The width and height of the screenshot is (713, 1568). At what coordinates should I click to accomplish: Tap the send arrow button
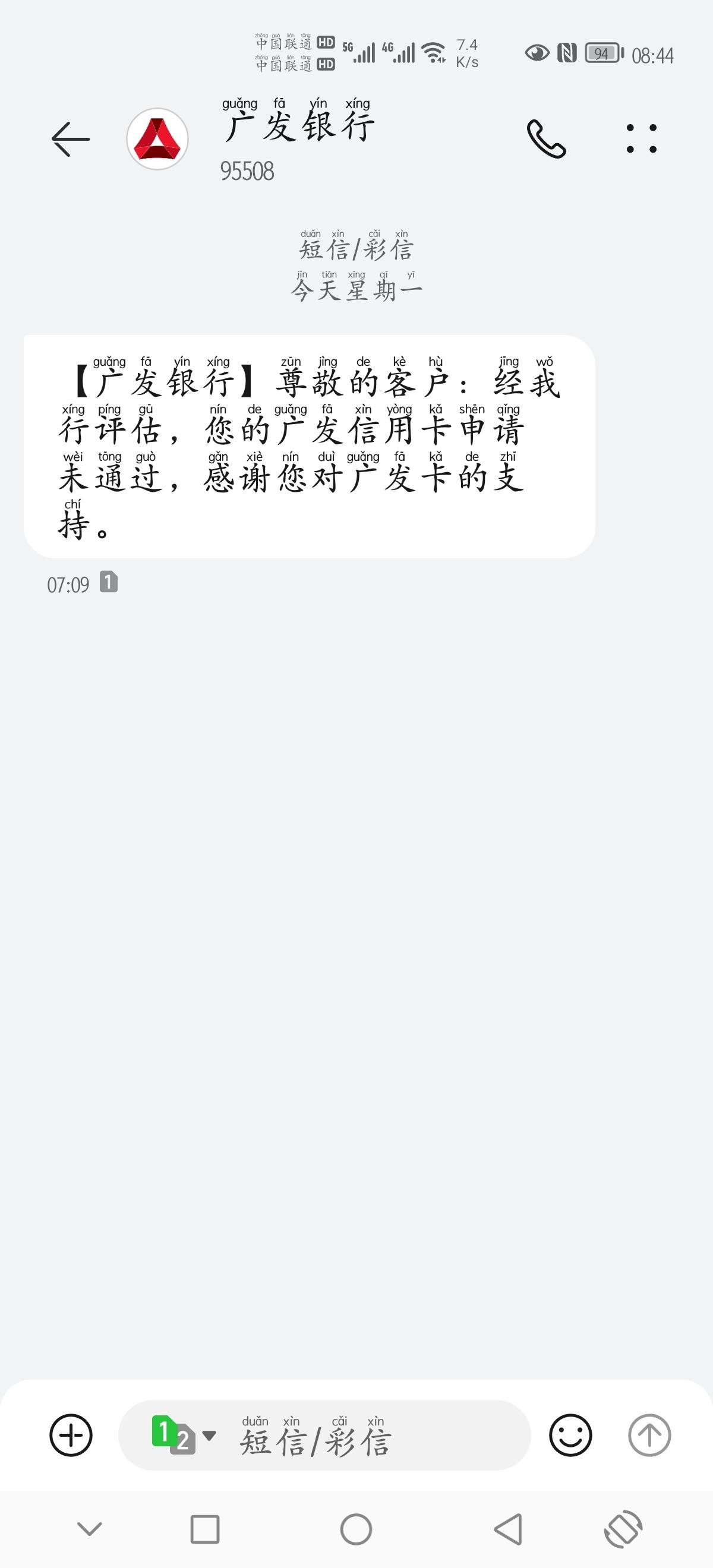tap(649, 1436)
